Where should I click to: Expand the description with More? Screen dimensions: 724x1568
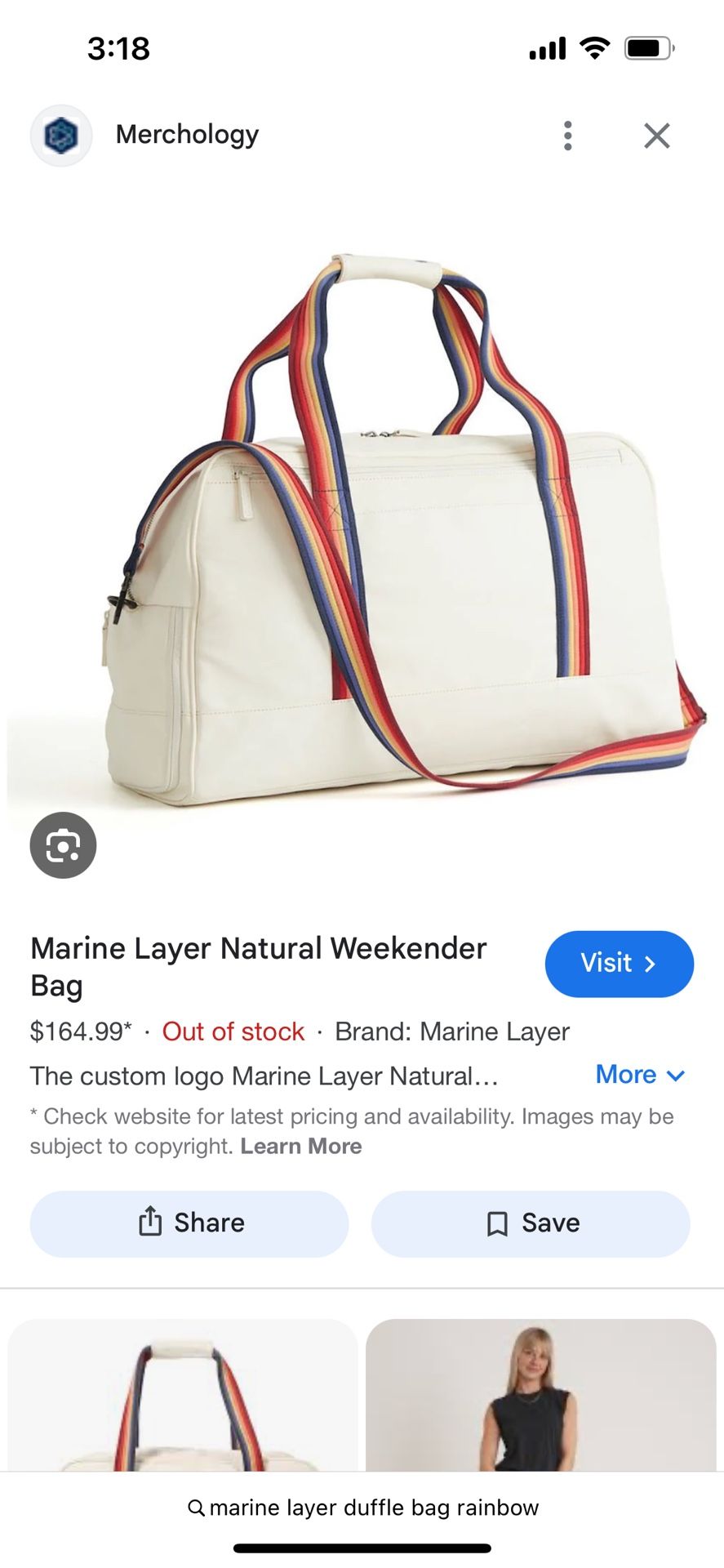coord(640,1075)
